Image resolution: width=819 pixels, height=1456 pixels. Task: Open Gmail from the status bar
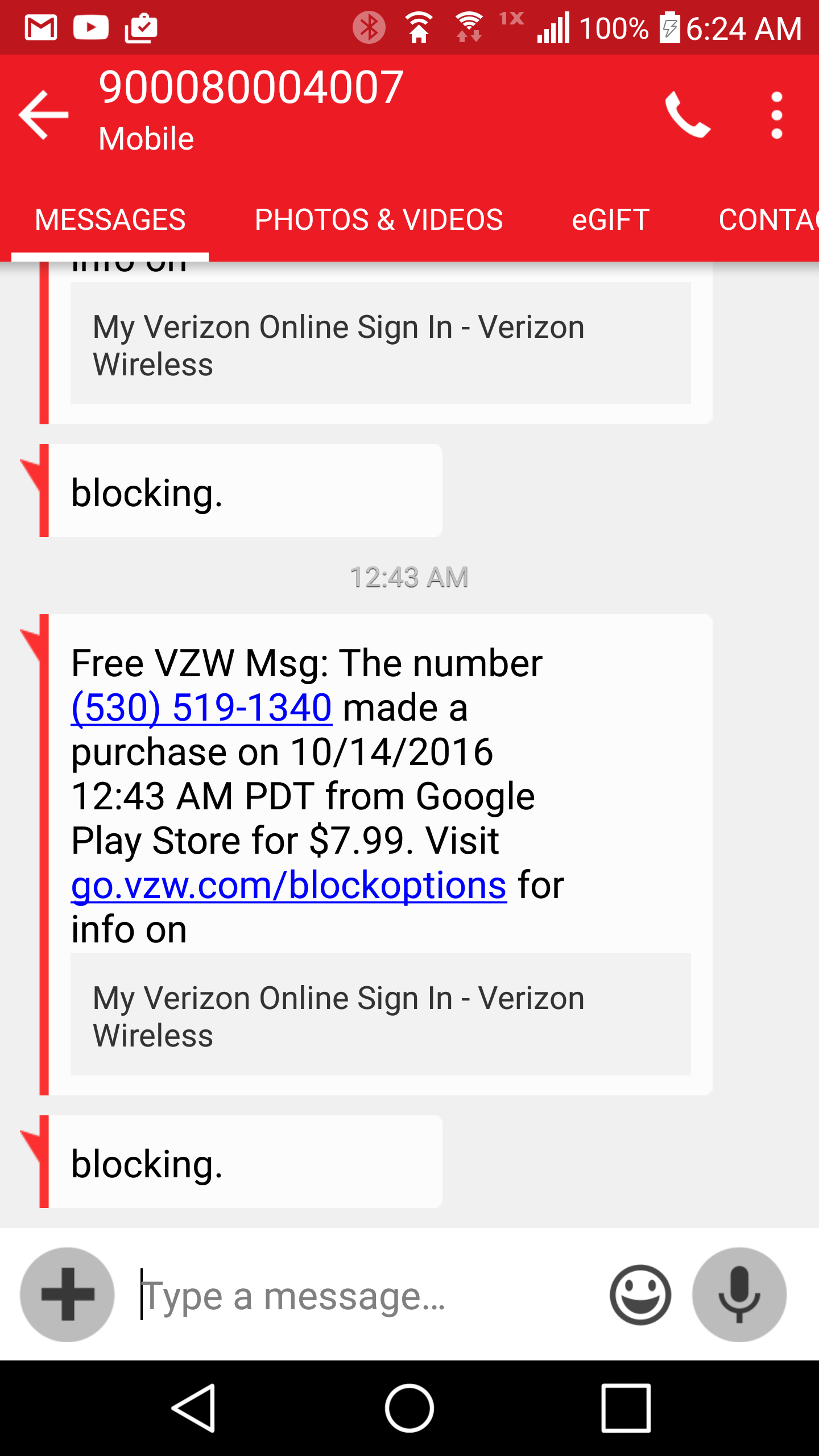(x=39, y=27)
